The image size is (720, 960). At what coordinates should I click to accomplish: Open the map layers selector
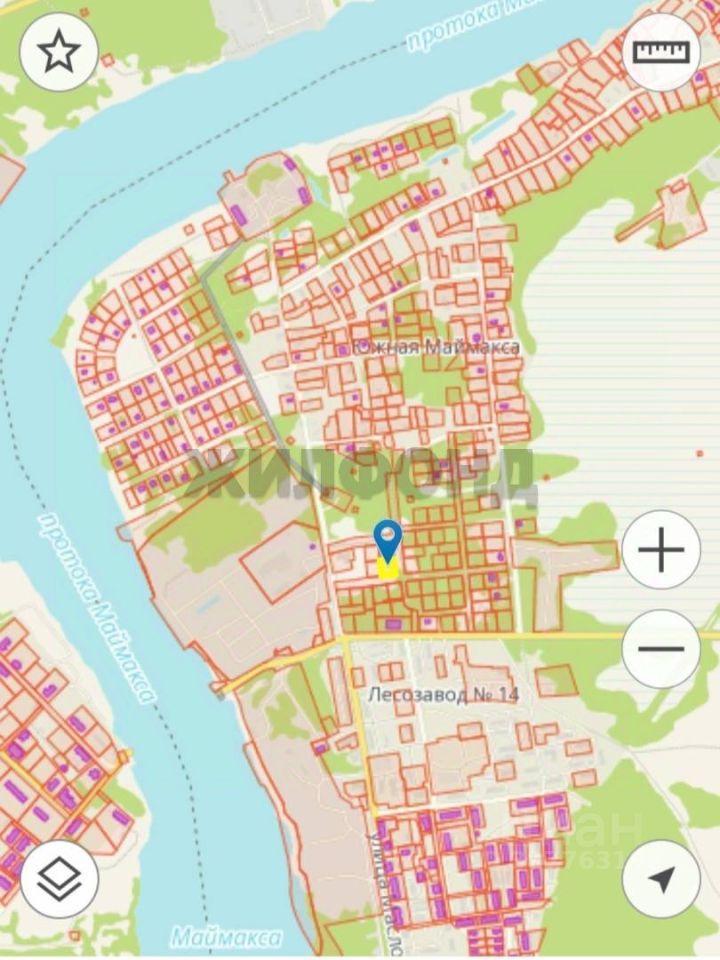tap(59, 879)
